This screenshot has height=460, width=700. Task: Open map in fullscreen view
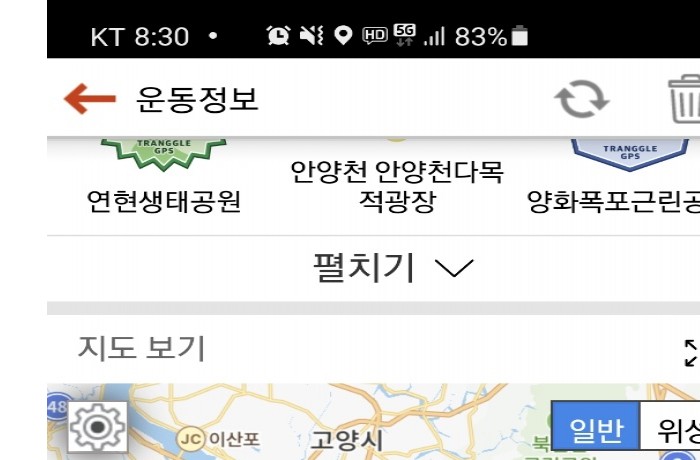(689, 352)
